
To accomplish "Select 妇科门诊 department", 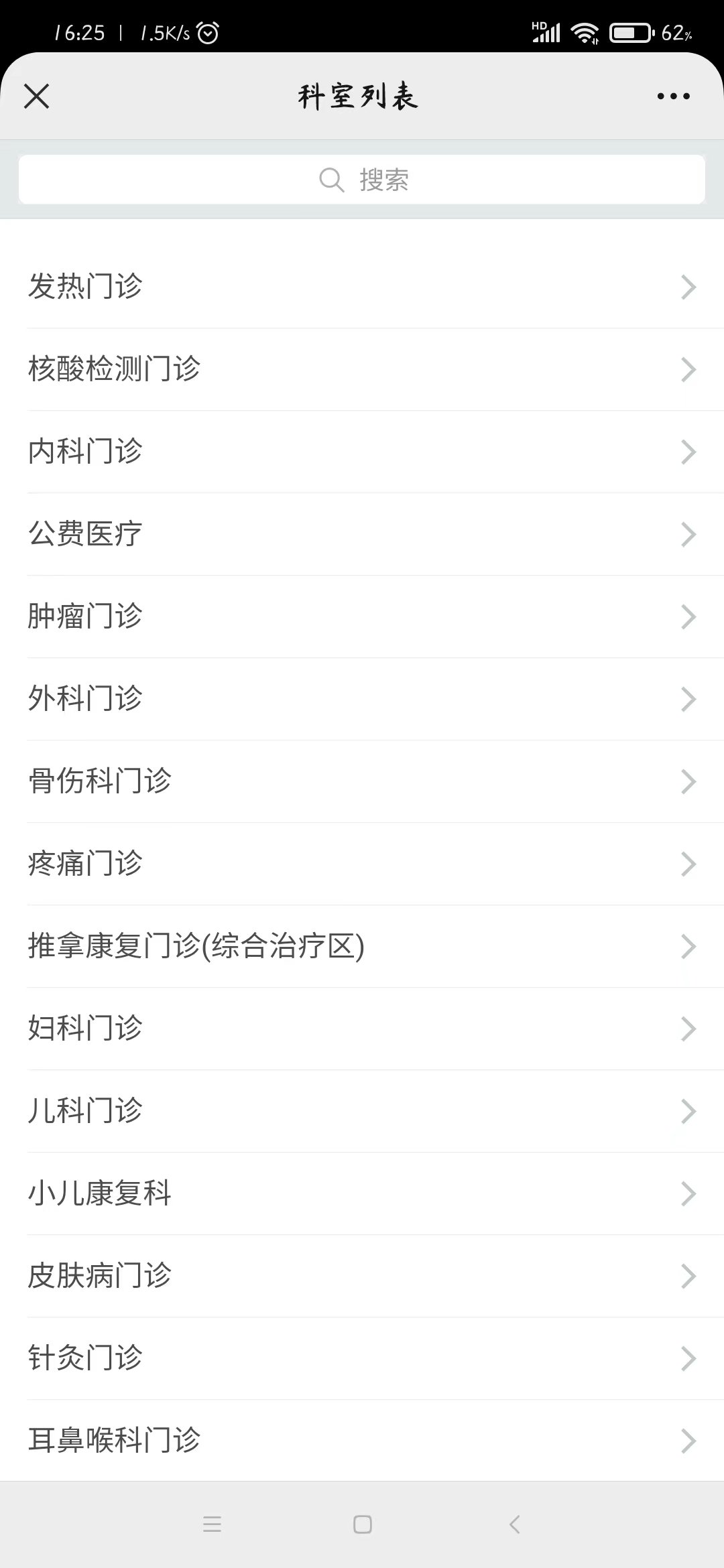I will (x=362, y=1029).
